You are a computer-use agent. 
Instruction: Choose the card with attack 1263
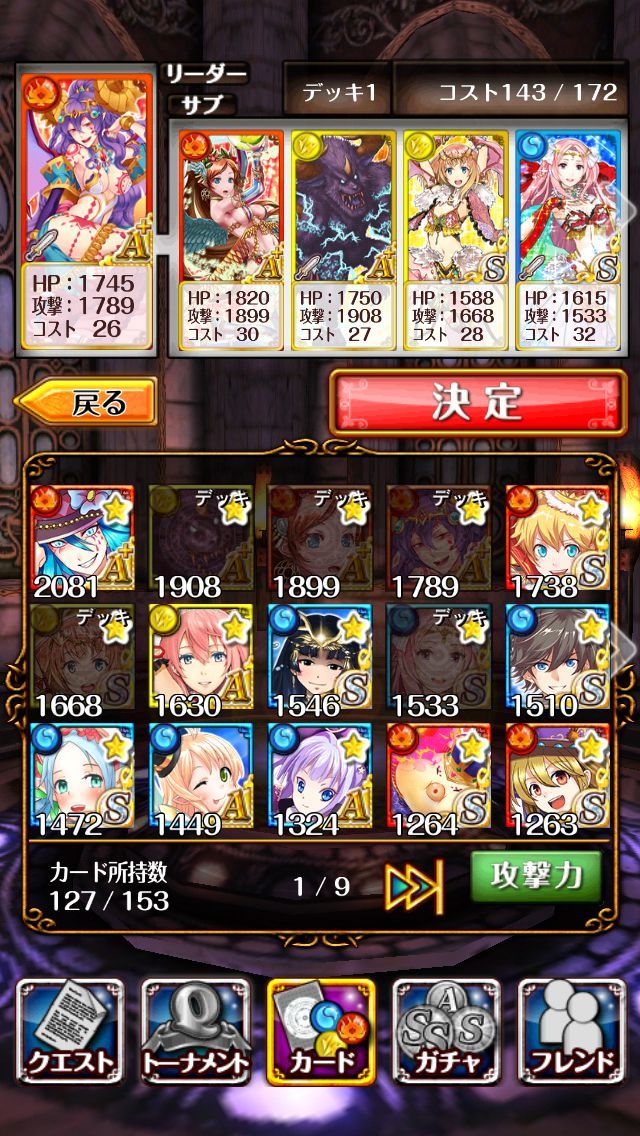[x=557, y=778]
